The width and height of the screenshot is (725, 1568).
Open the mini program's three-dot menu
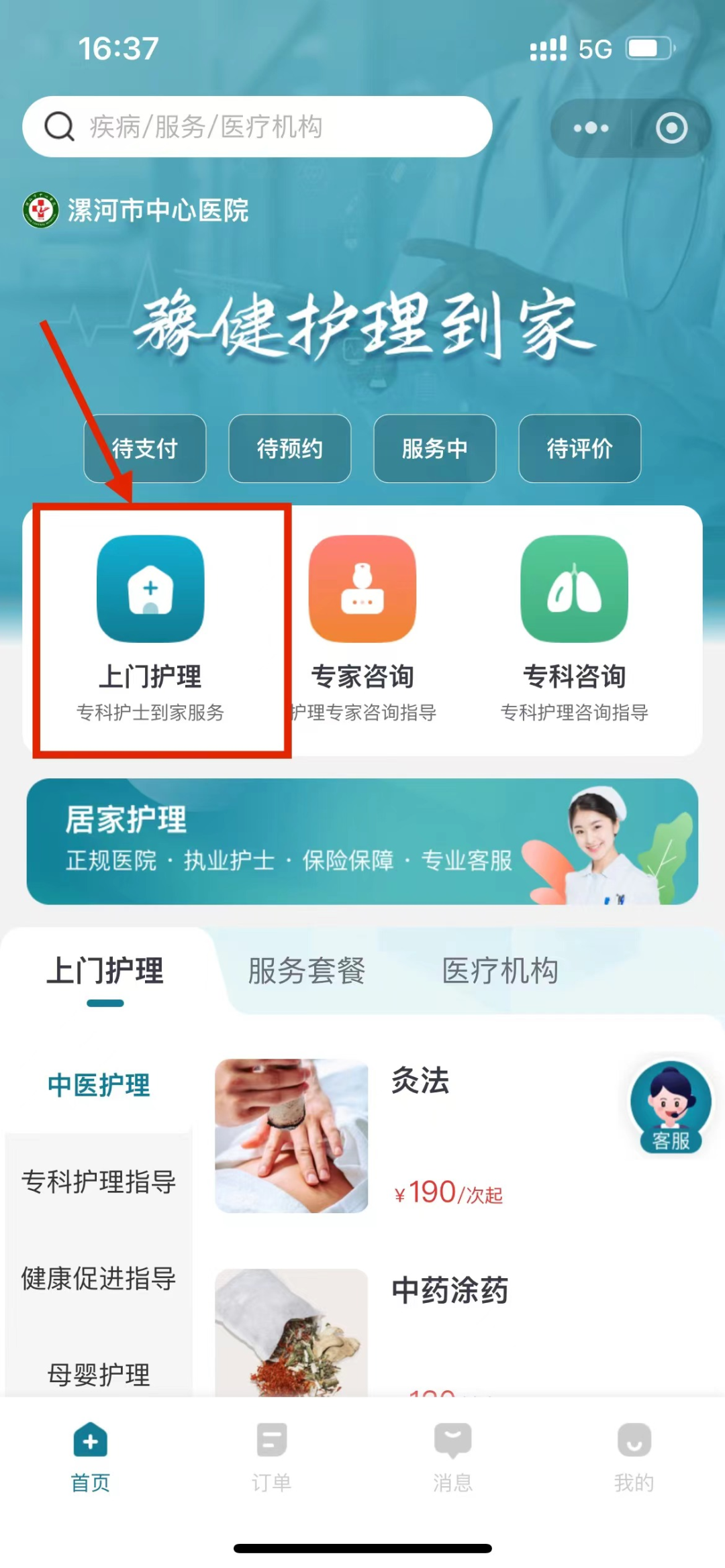(591, 128)
